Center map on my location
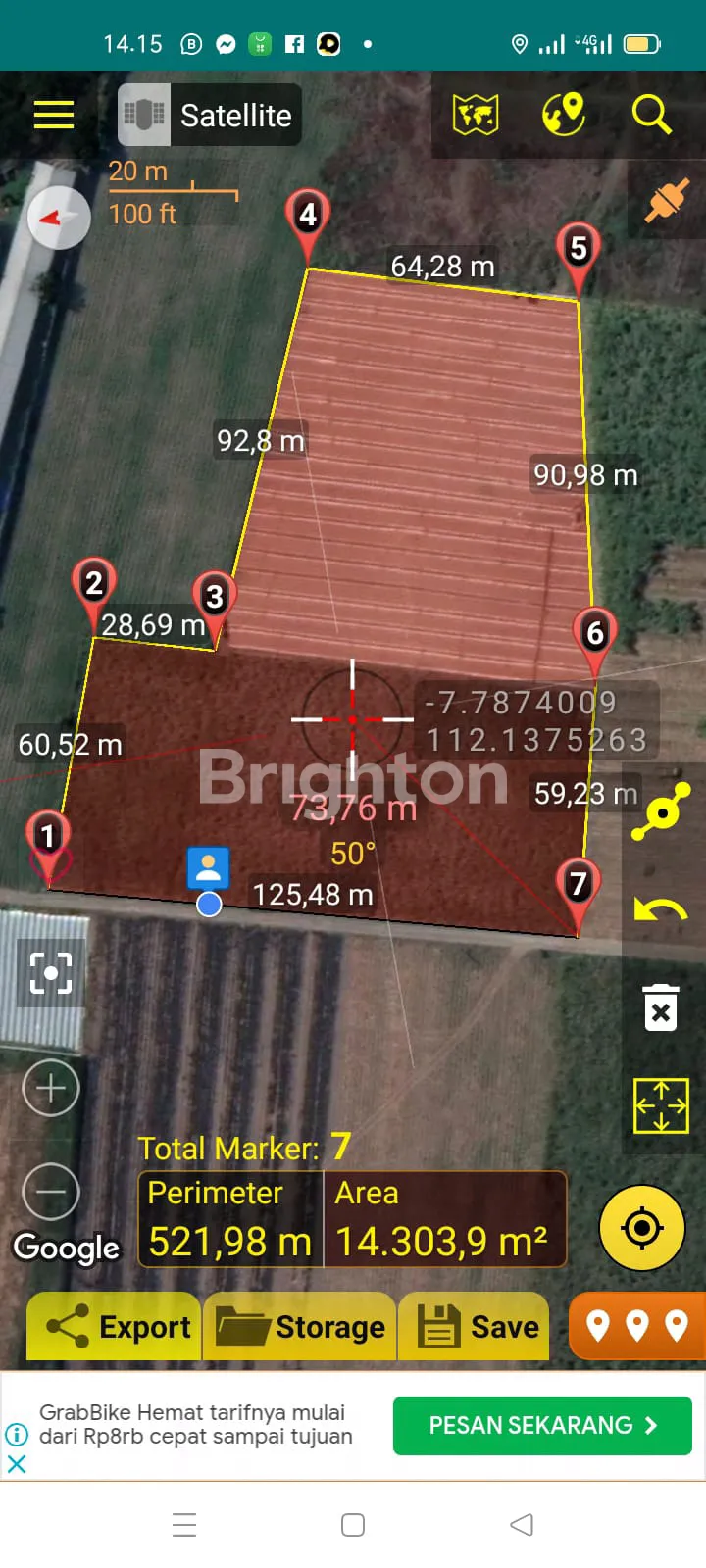706x1568 pixels. 642,1228
